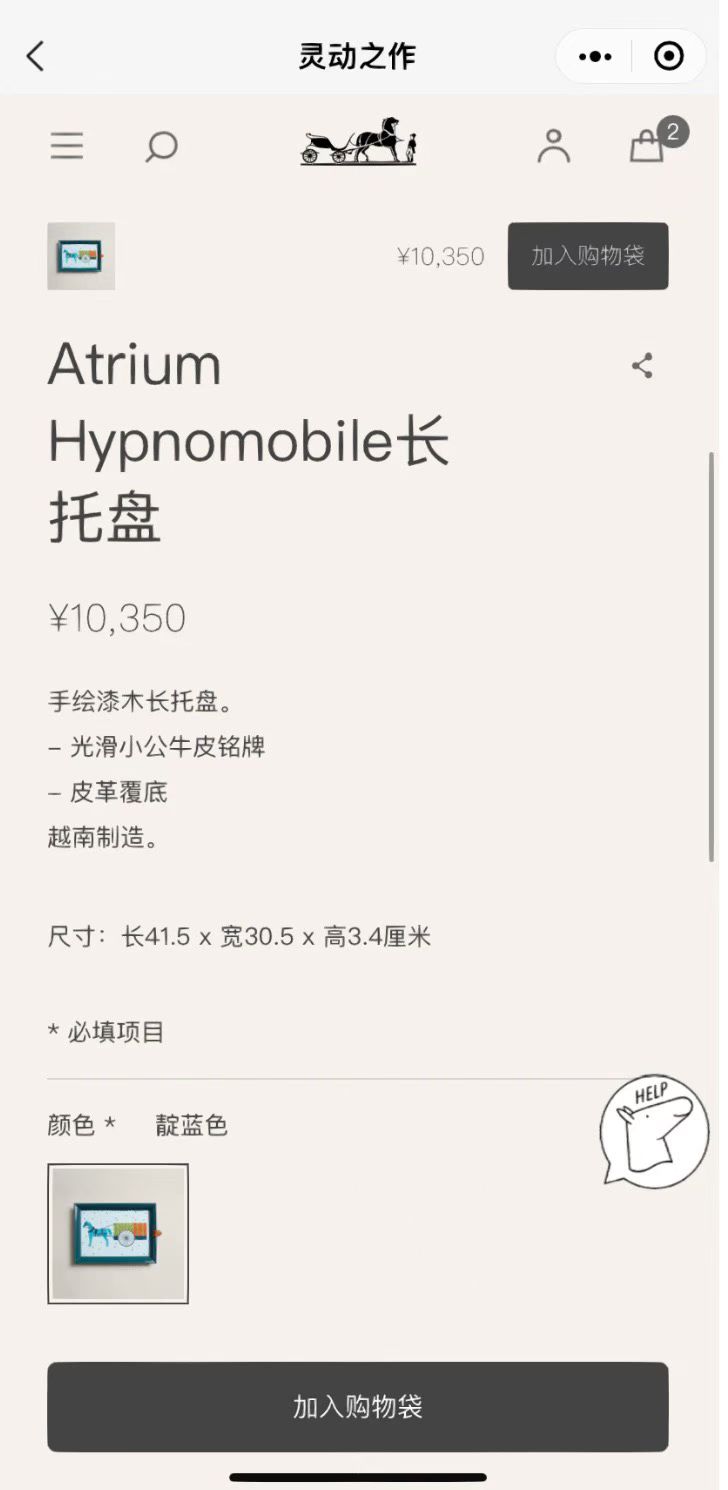Open the HELP chat bubble

tap(653, 1130)
